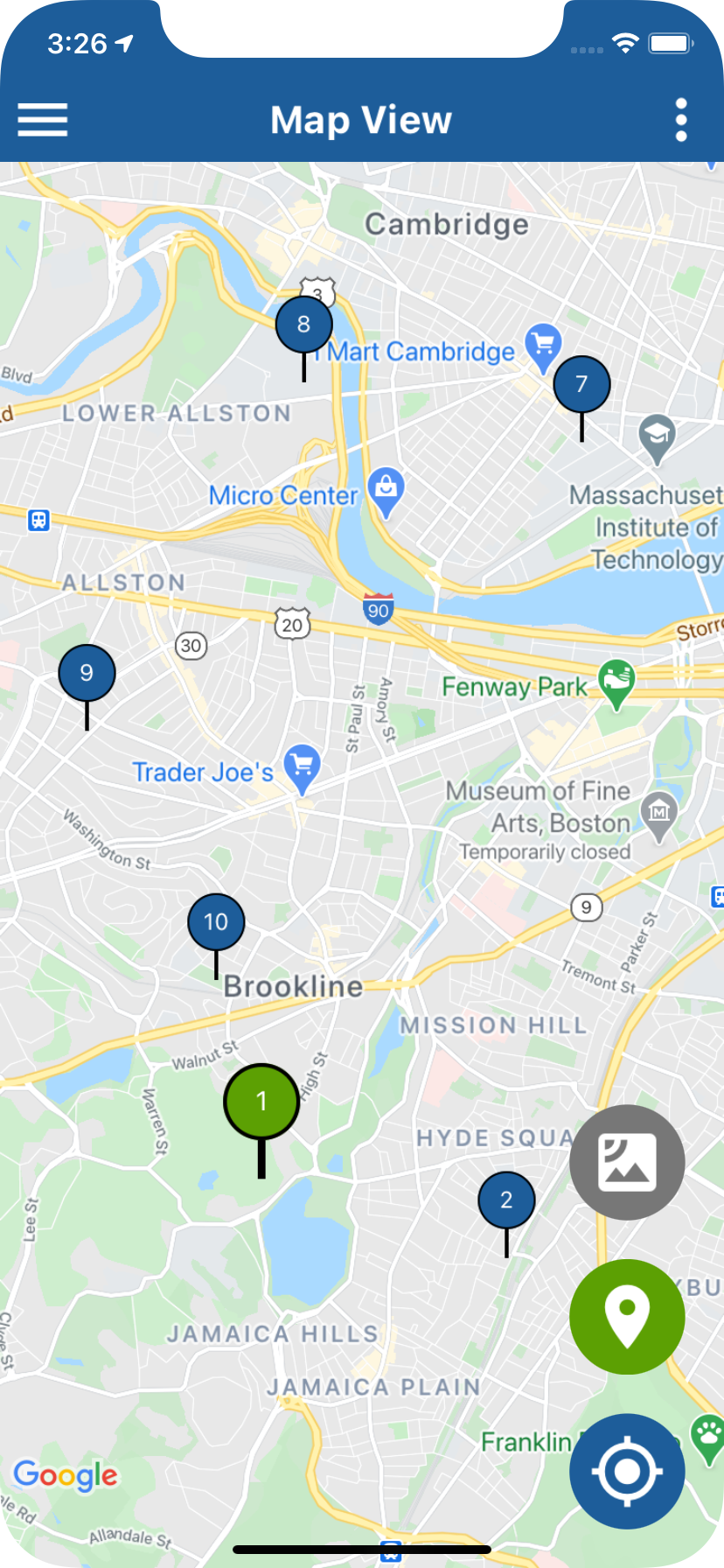This screenshot has height=1568, width=724.
Task: Tap the green location pin button
Action: [x=627, y=1317]
